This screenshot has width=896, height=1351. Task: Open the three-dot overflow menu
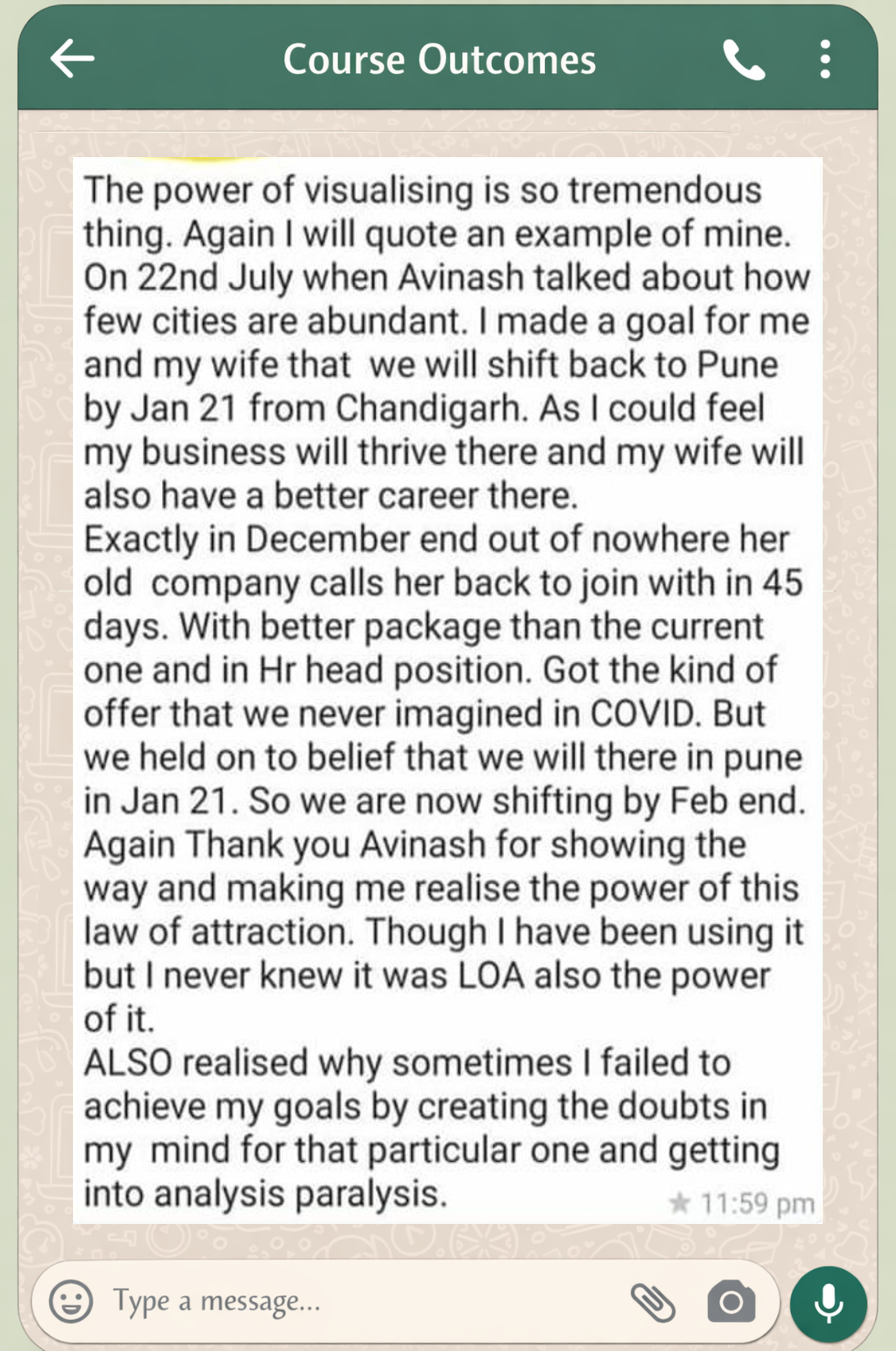point(824,59)
